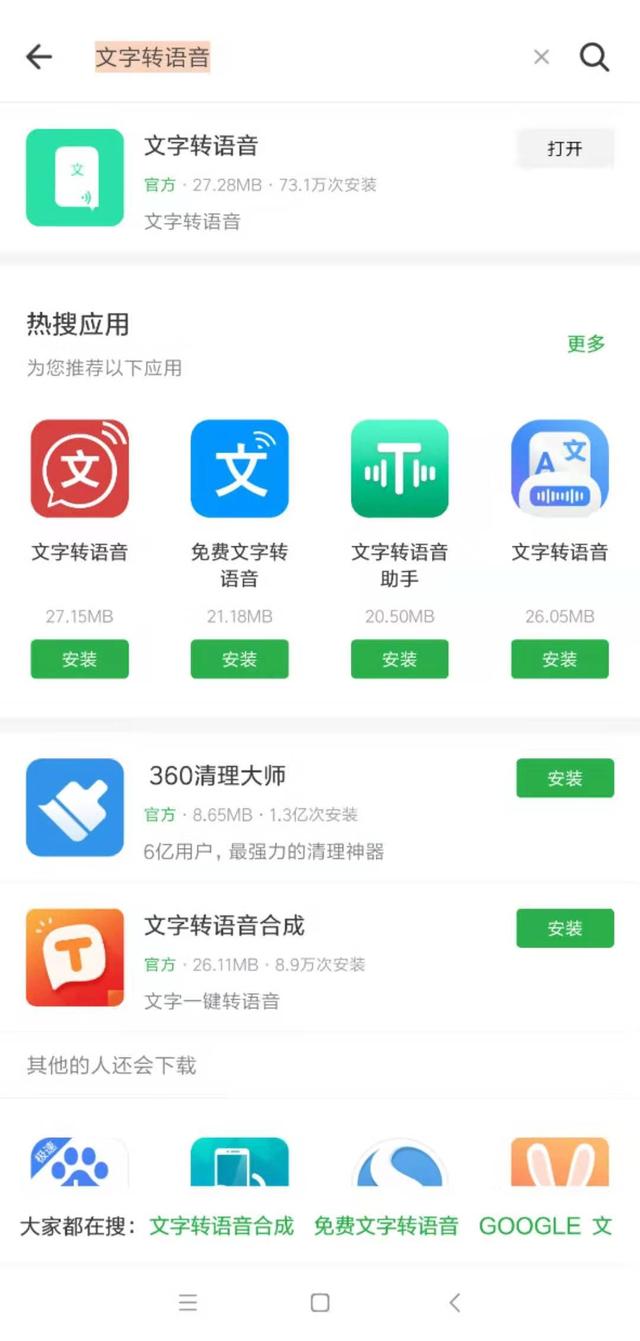
Task: Open the 免费文字转语音 app icon
Action: [240, 468]
